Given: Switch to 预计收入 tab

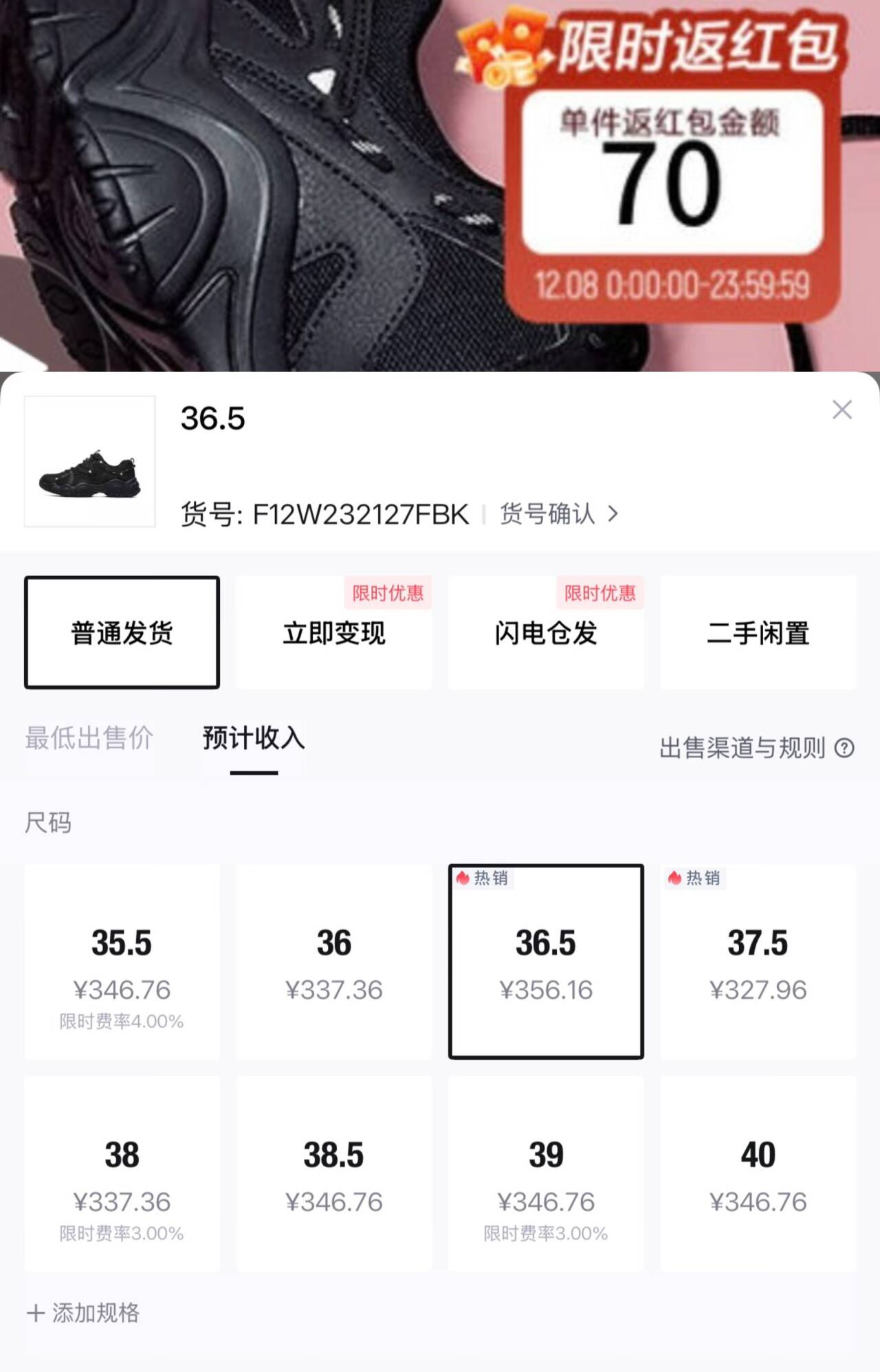Looking at the screenshot, I should pos(254,738).
